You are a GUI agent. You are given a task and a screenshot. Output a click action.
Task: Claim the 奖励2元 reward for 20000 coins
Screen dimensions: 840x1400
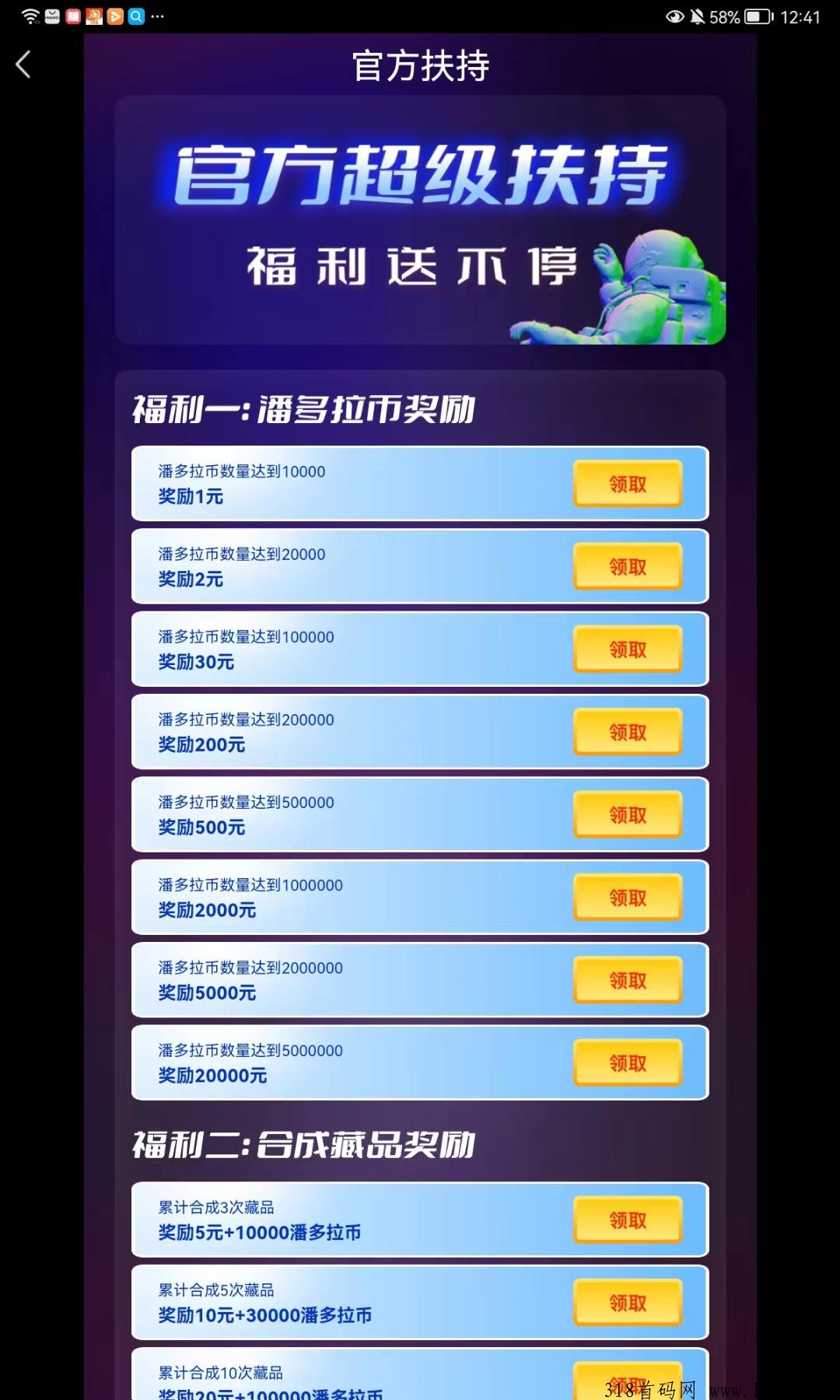pyautogui.click(x=628, y=566)
